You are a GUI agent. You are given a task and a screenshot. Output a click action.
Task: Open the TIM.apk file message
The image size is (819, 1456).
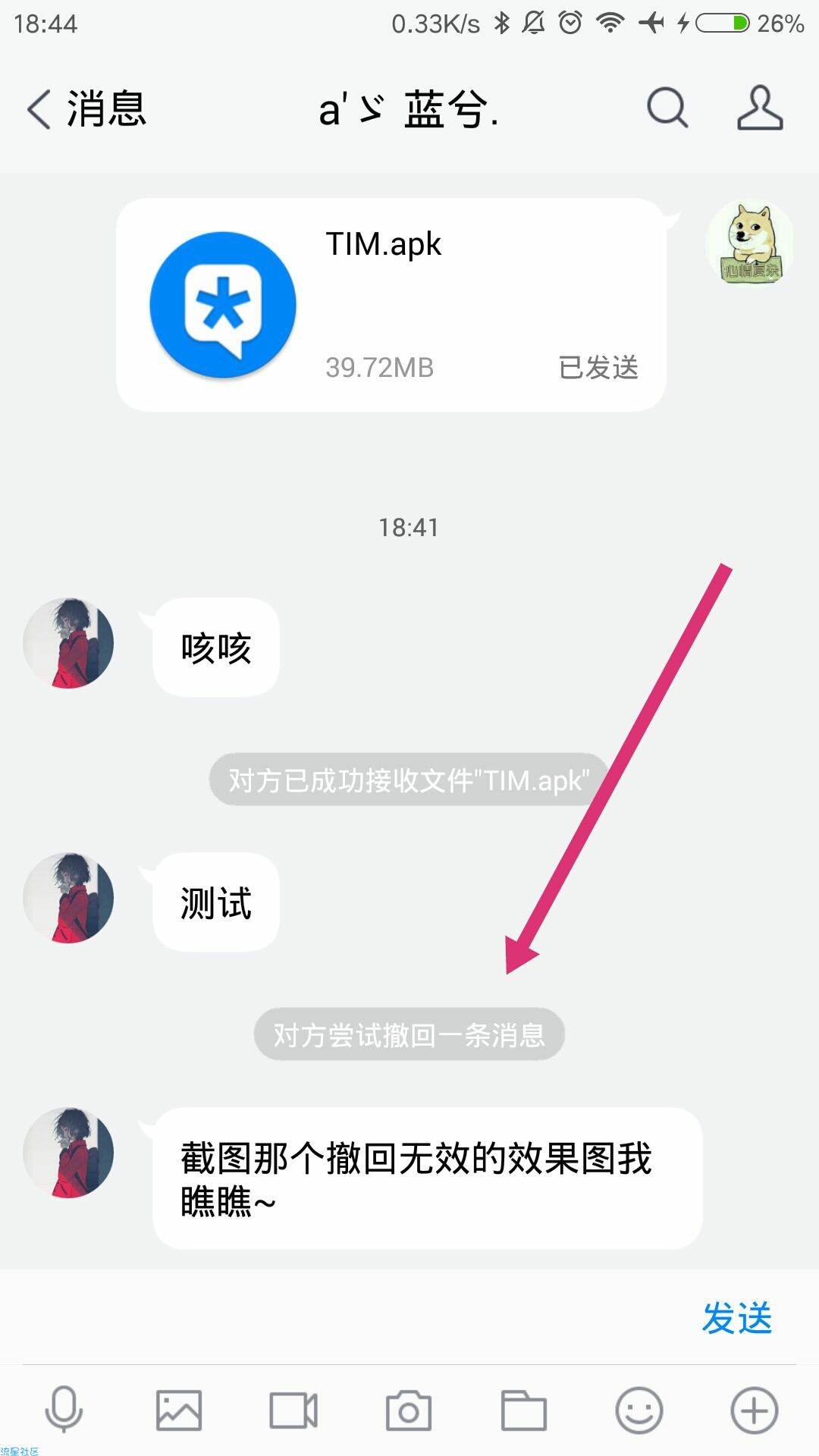[391, 305]
